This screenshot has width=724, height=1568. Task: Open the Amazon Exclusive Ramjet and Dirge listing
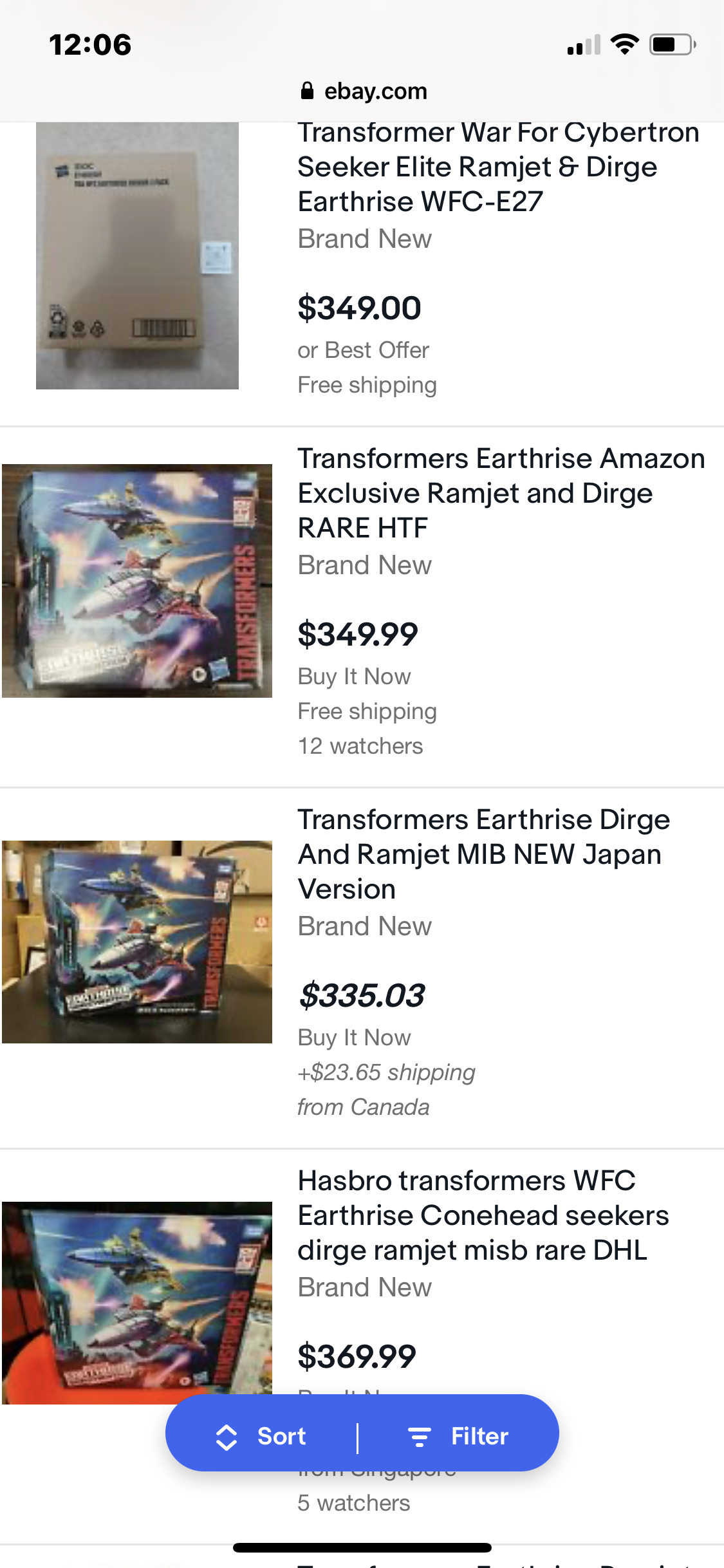point(500,493)
